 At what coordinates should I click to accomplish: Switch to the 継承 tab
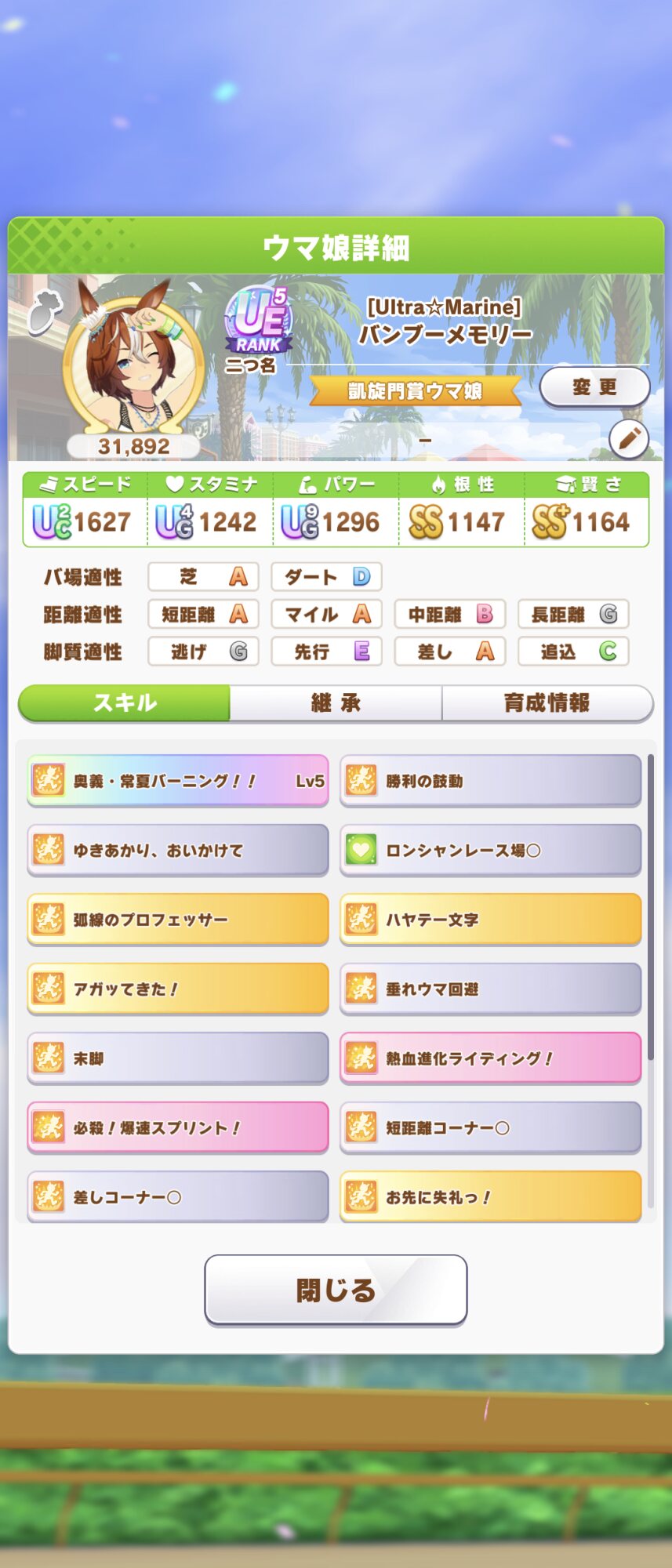[336, 703]
